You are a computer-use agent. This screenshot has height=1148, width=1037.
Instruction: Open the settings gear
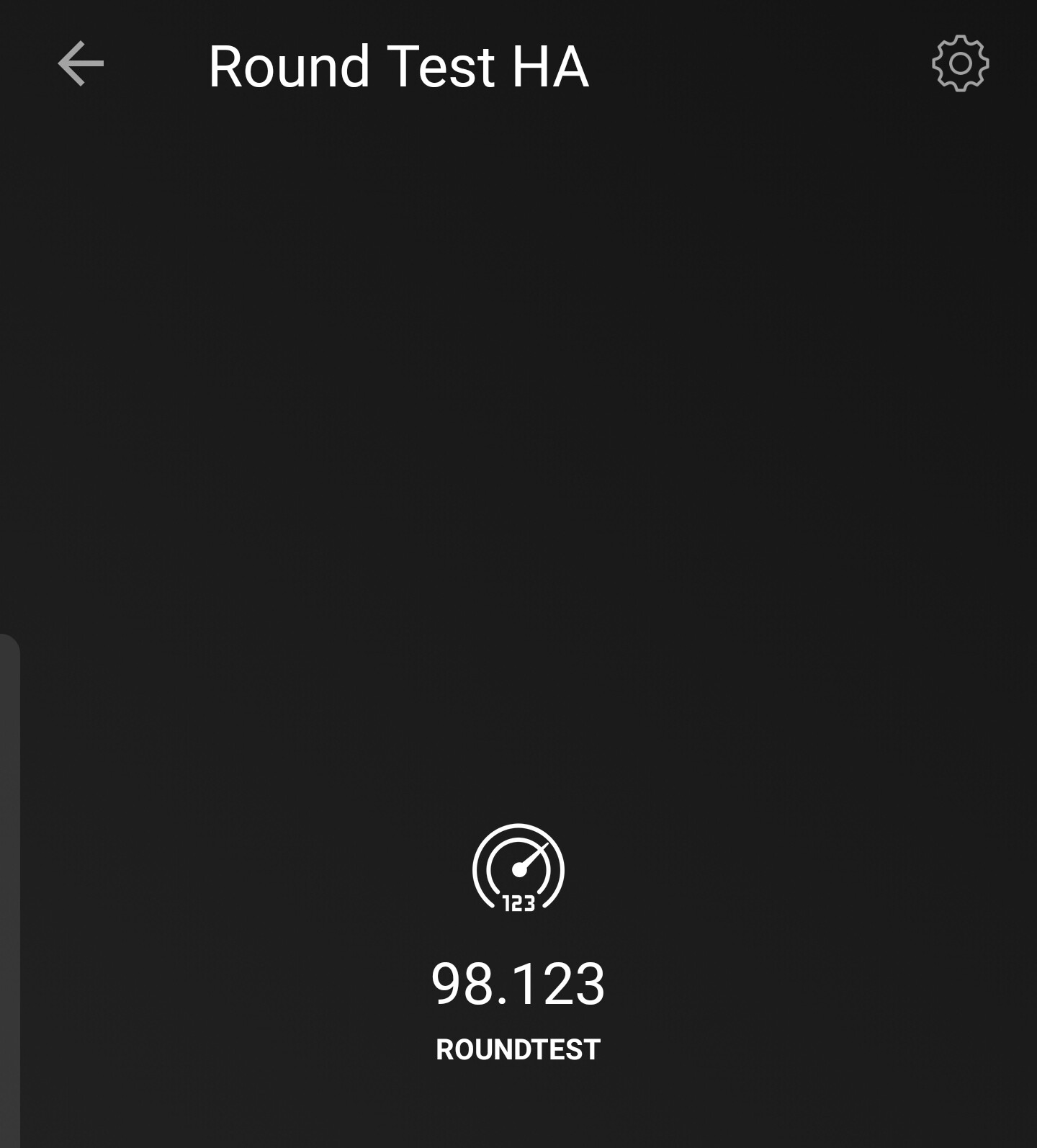(x=960, y=64)
